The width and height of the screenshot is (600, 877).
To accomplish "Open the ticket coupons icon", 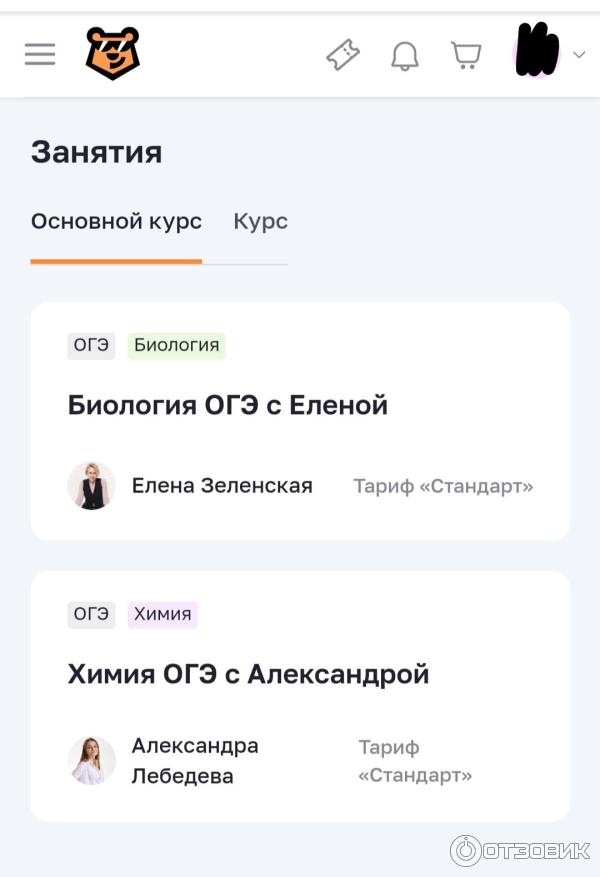I will (343, 54).
